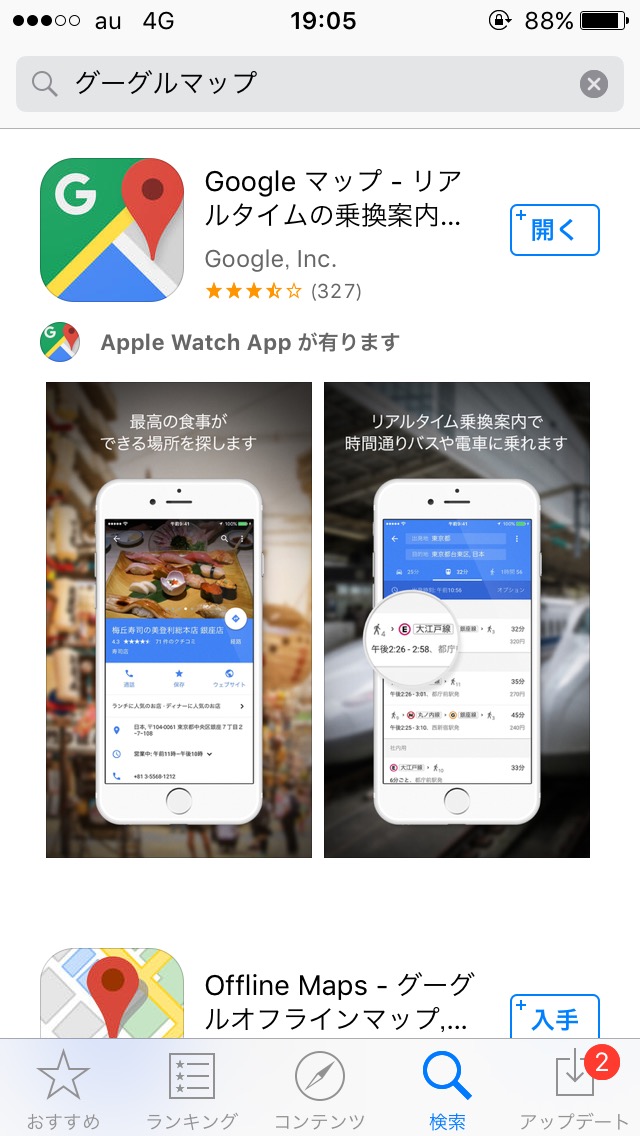View the リアルタイム乗換案内 screenshot preview

tap(457, 620)
